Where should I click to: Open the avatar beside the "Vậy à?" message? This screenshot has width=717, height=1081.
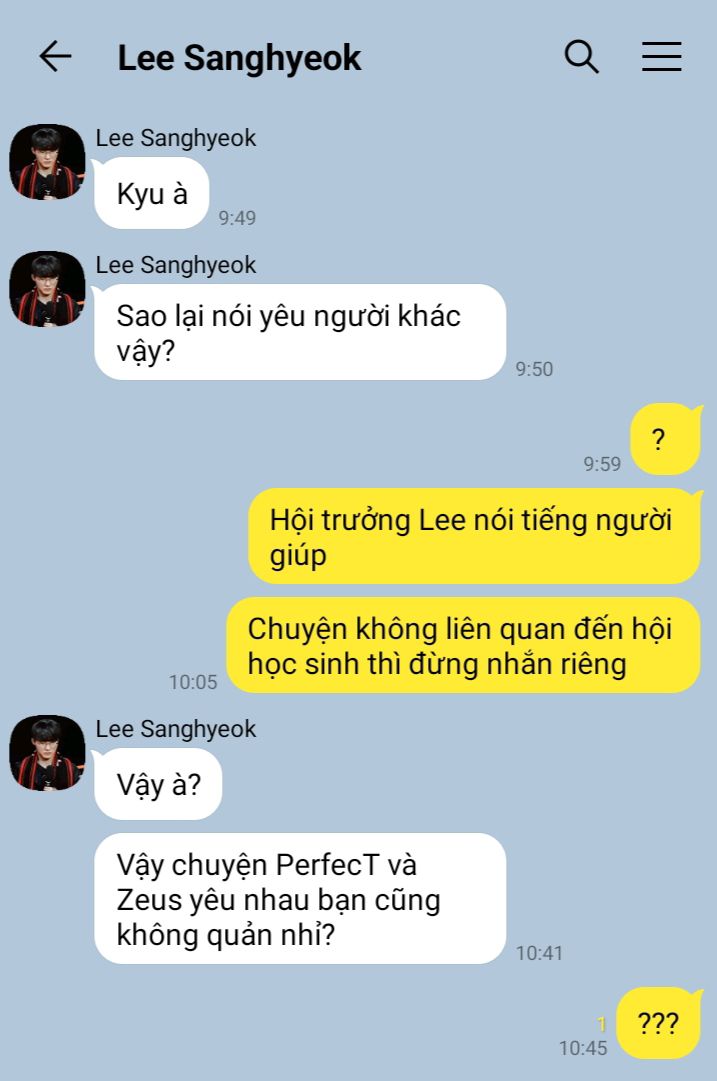47,753
